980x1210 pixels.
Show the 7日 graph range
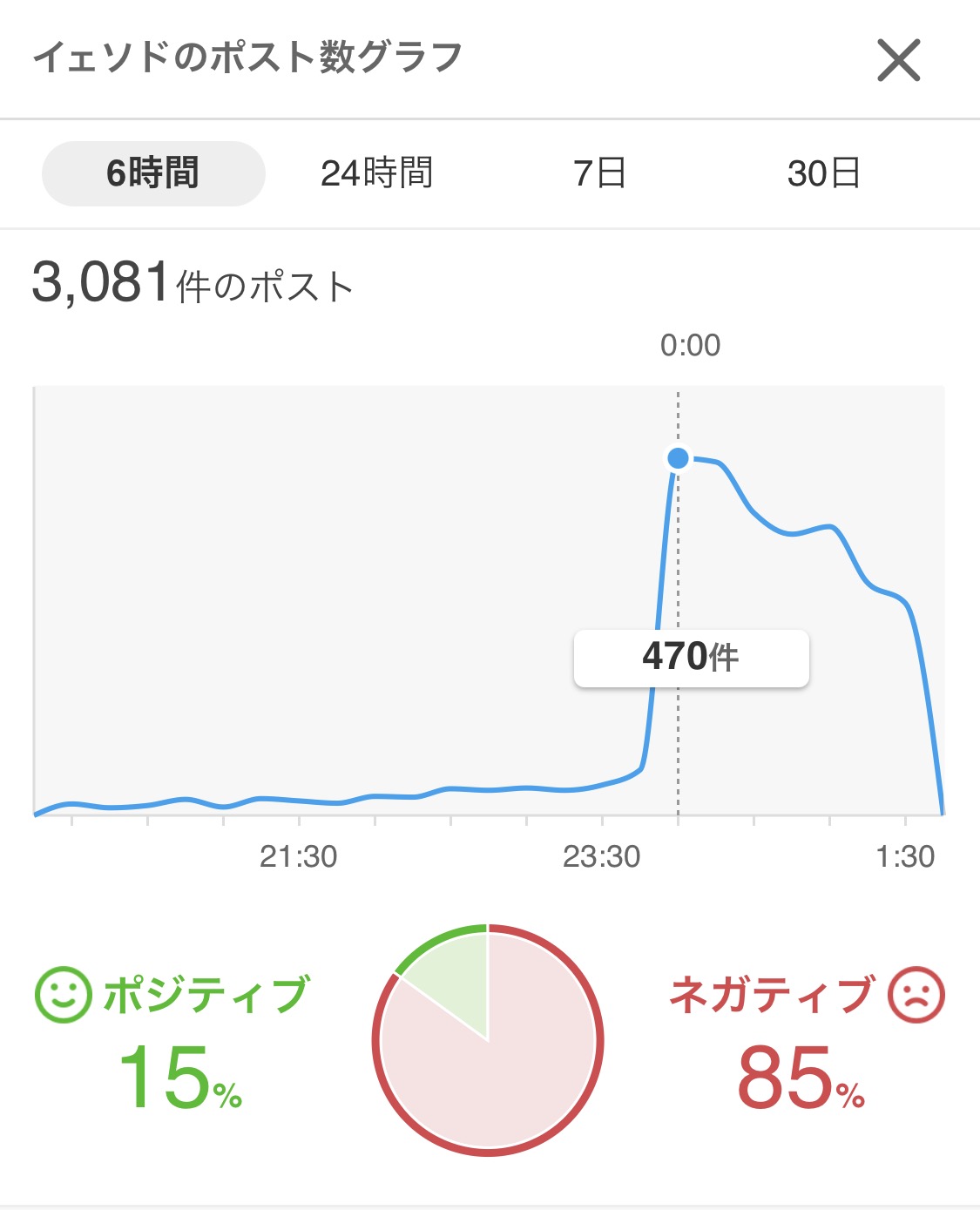point(599,173)
